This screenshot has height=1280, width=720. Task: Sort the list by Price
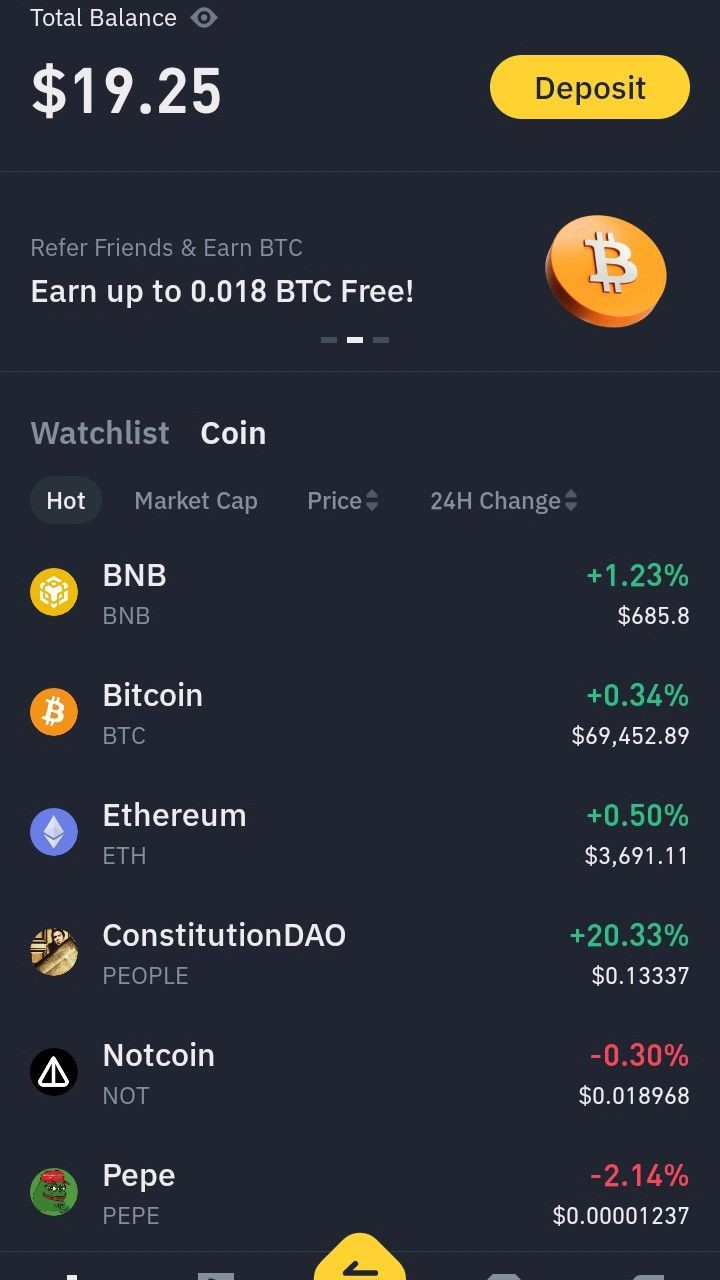342,501
